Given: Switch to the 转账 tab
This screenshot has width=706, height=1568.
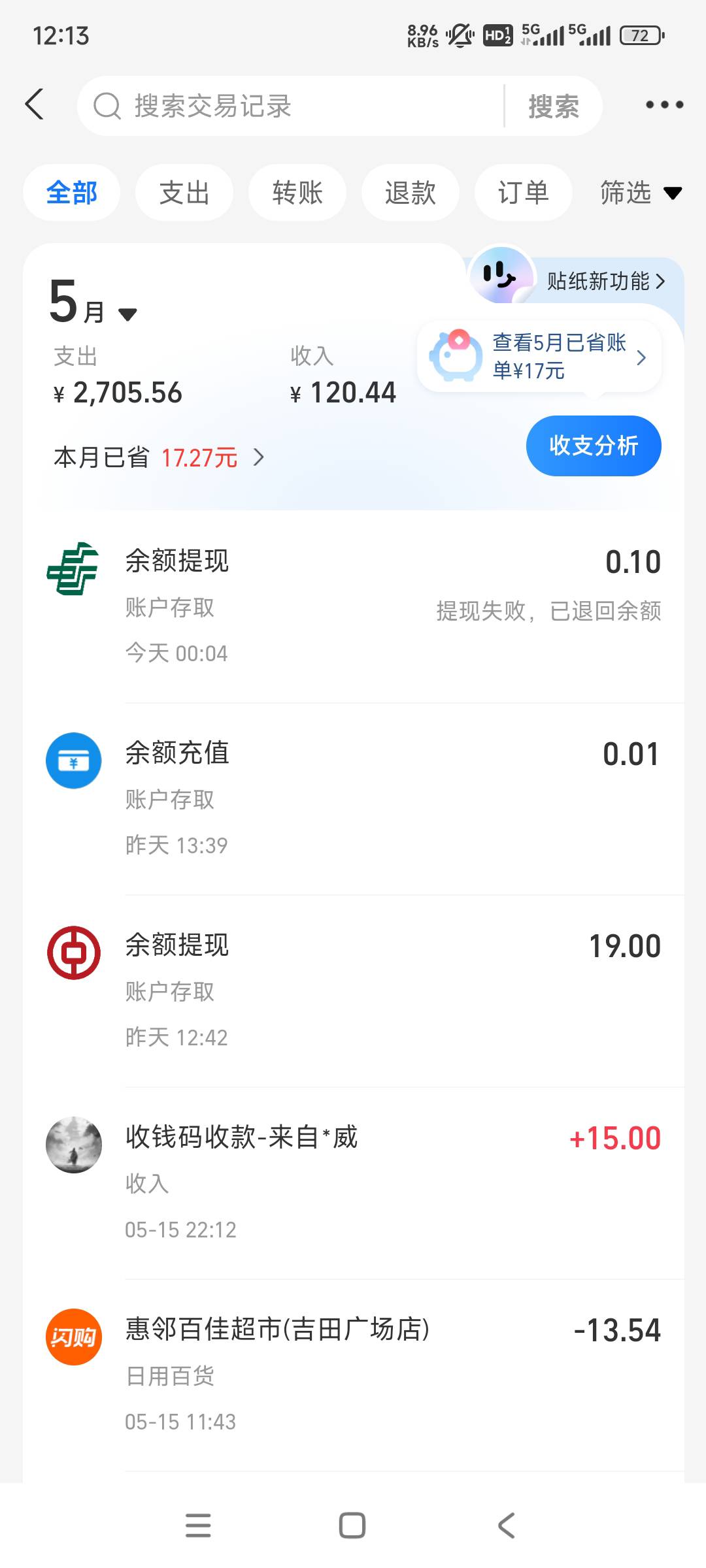Looking at the screenshot, I should (297, 193).
